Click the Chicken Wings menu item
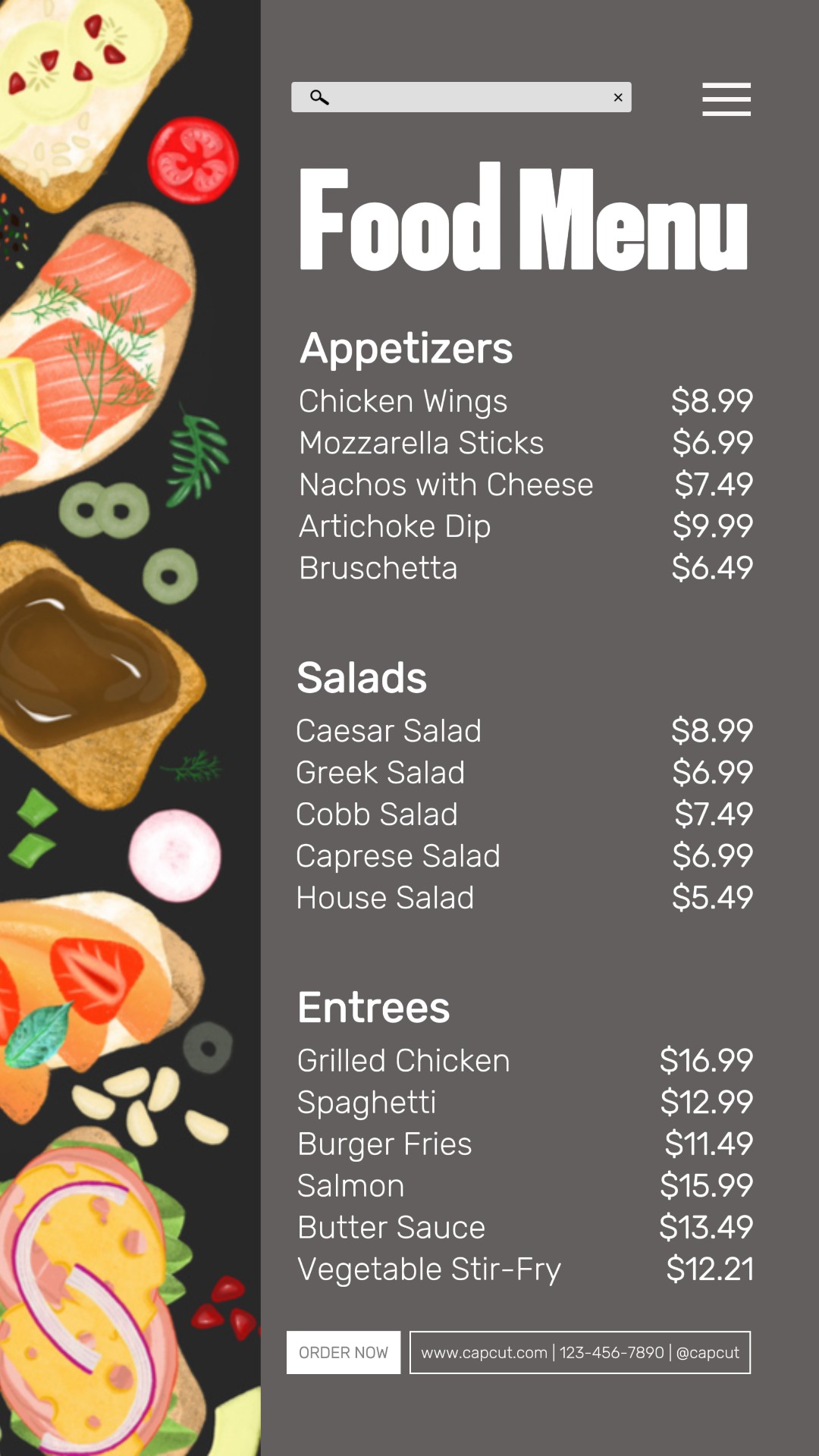 pyautogui.click(x=403, y=401)
